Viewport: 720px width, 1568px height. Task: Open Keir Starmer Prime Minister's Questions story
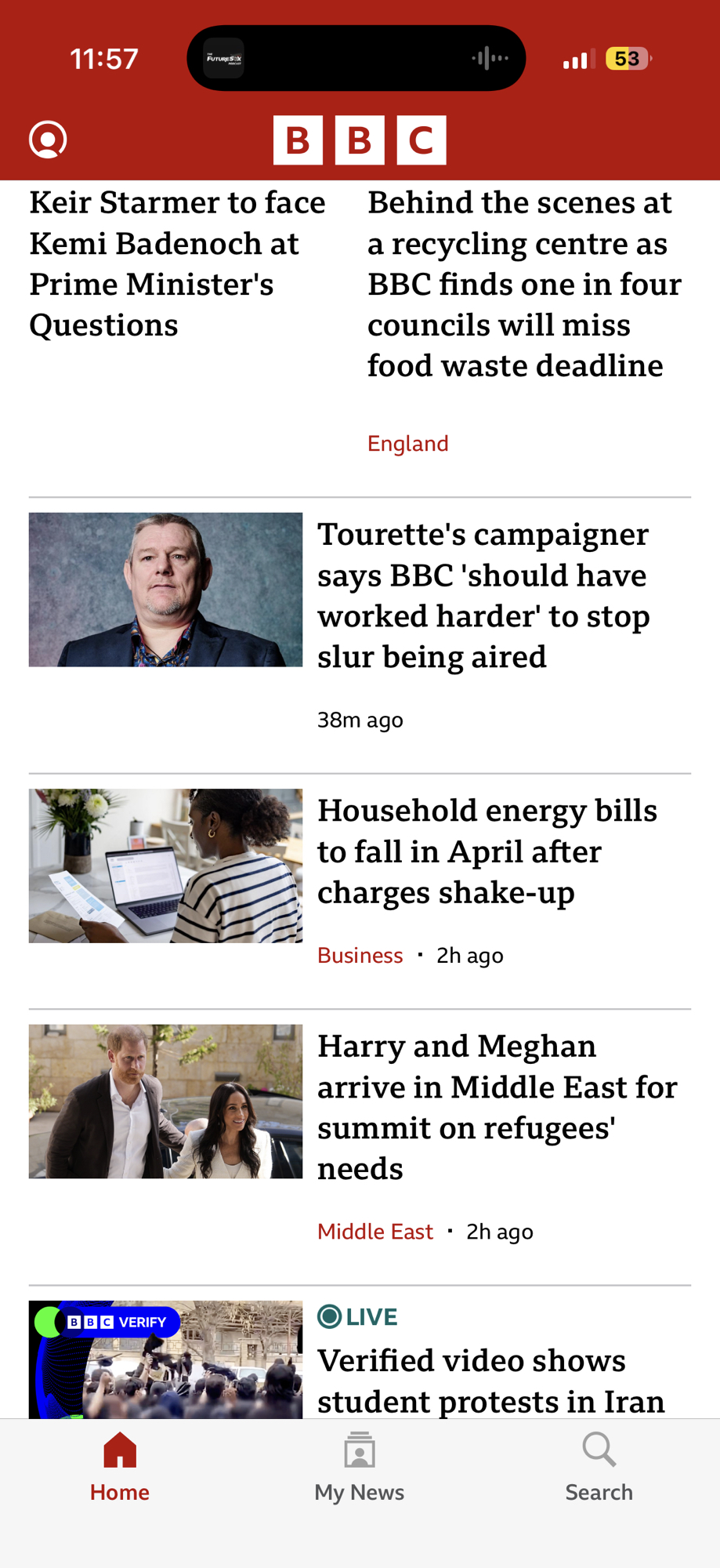177,264
